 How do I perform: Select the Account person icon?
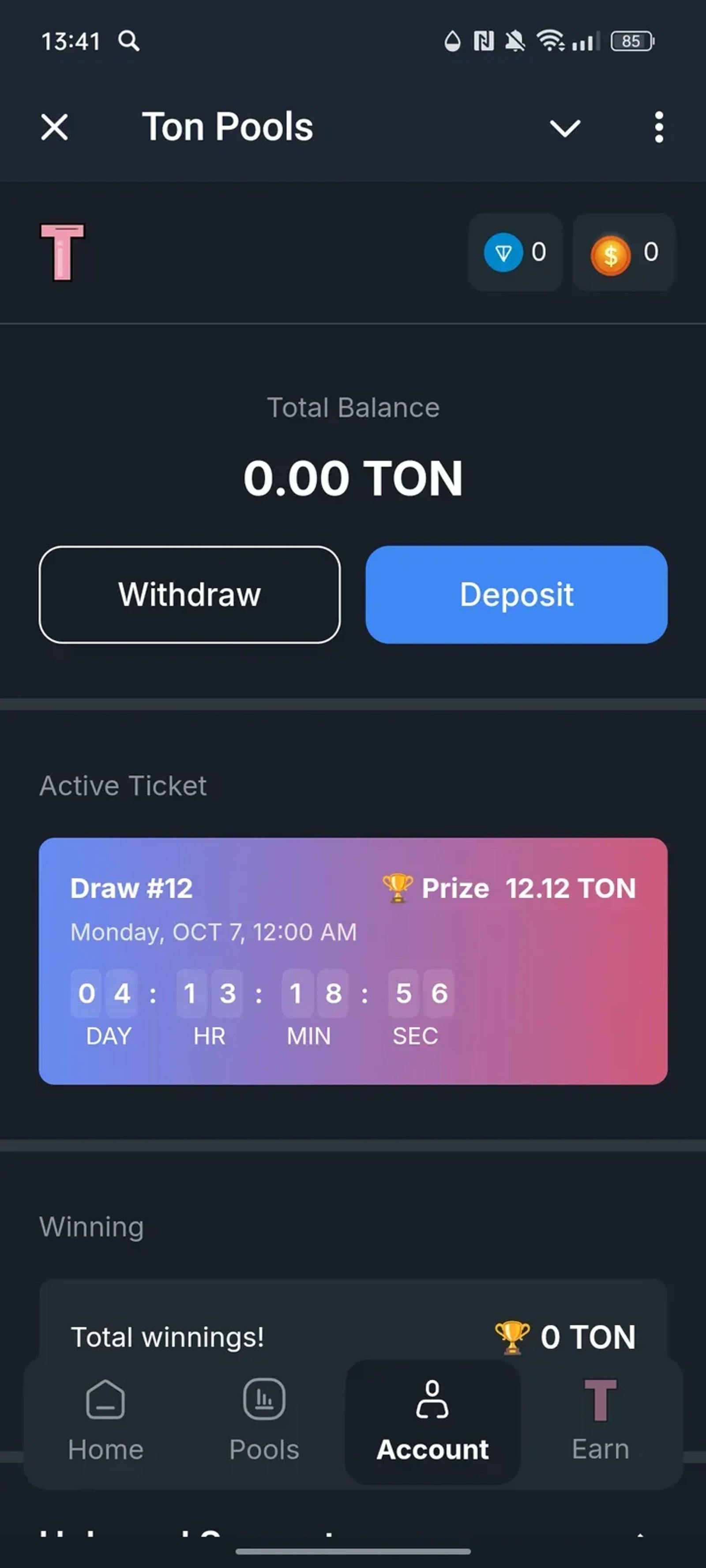(432, 1398)
